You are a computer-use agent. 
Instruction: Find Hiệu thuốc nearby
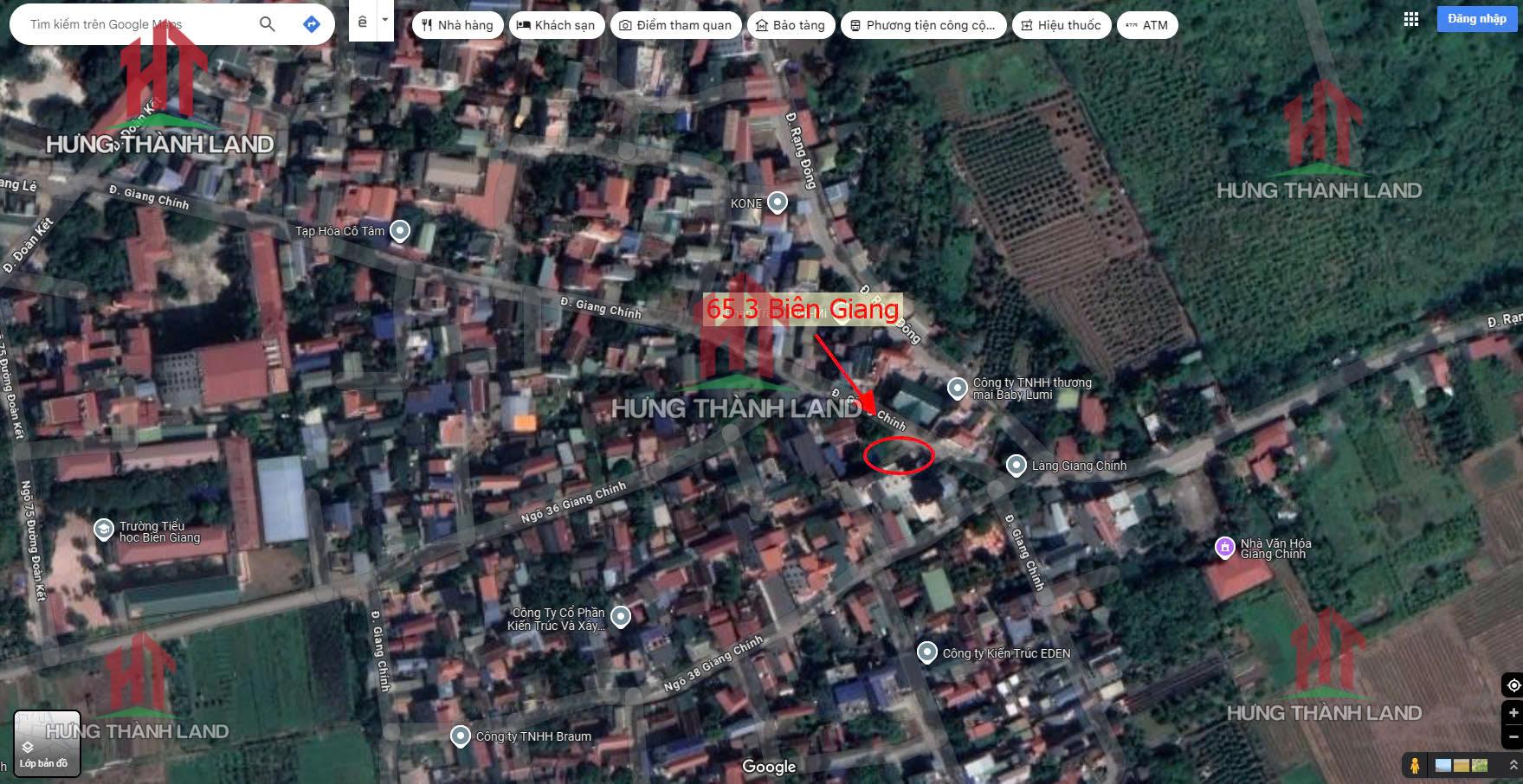(x=1061, y=25)
